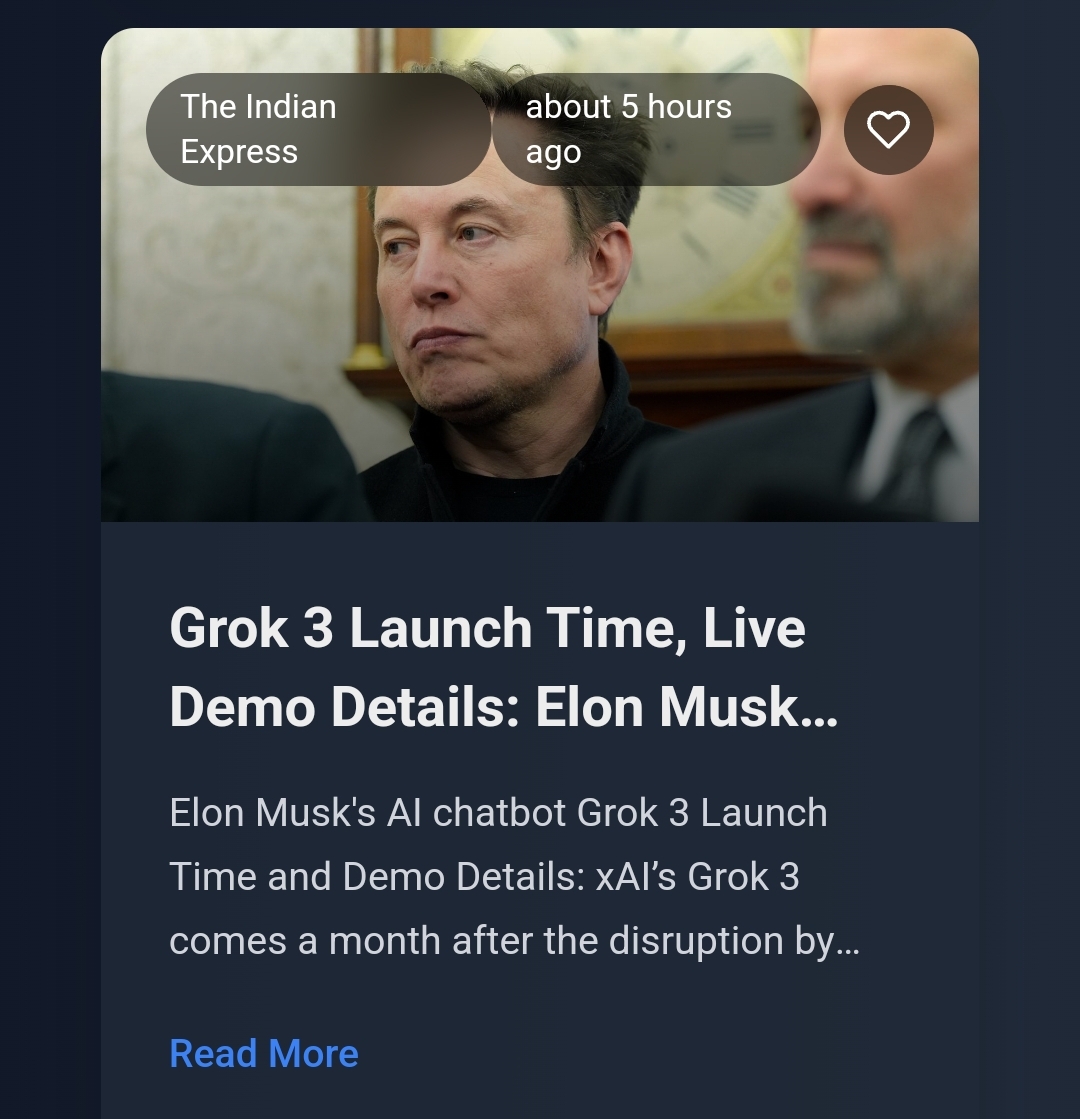Open Read More for the Grok 3 article
This screenshot has width=1080, height=1119.
264,1053
